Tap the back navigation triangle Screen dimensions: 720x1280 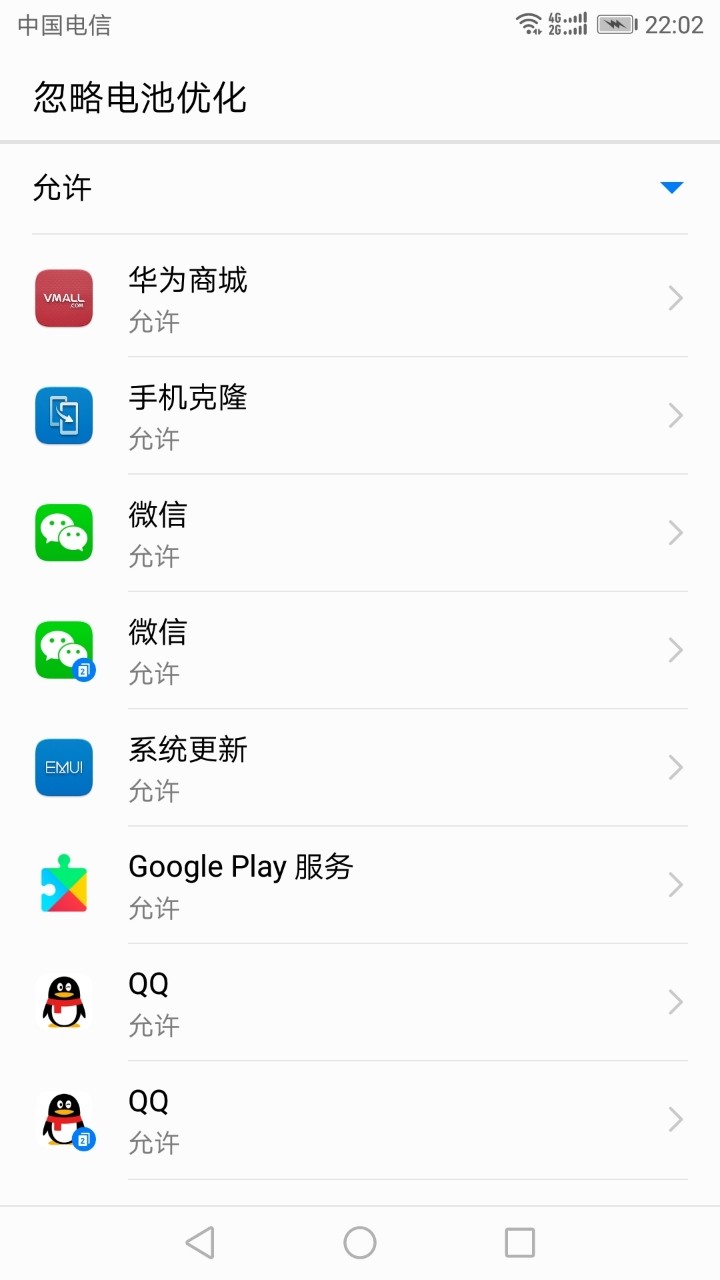[200, 1241]
